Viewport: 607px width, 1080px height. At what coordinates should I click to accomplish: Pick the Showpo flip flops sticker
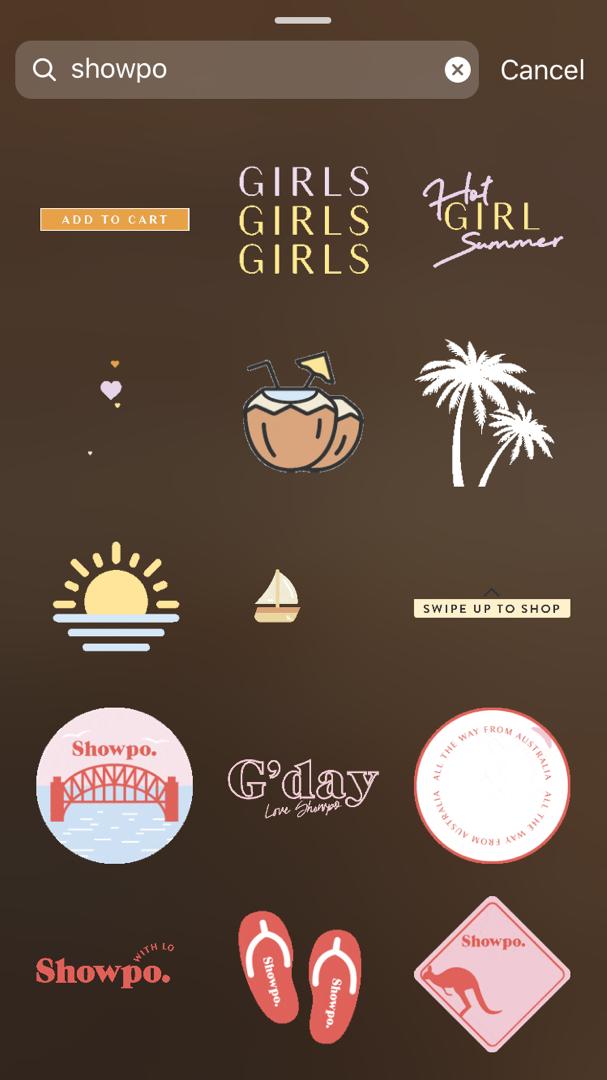click(300, 975)
